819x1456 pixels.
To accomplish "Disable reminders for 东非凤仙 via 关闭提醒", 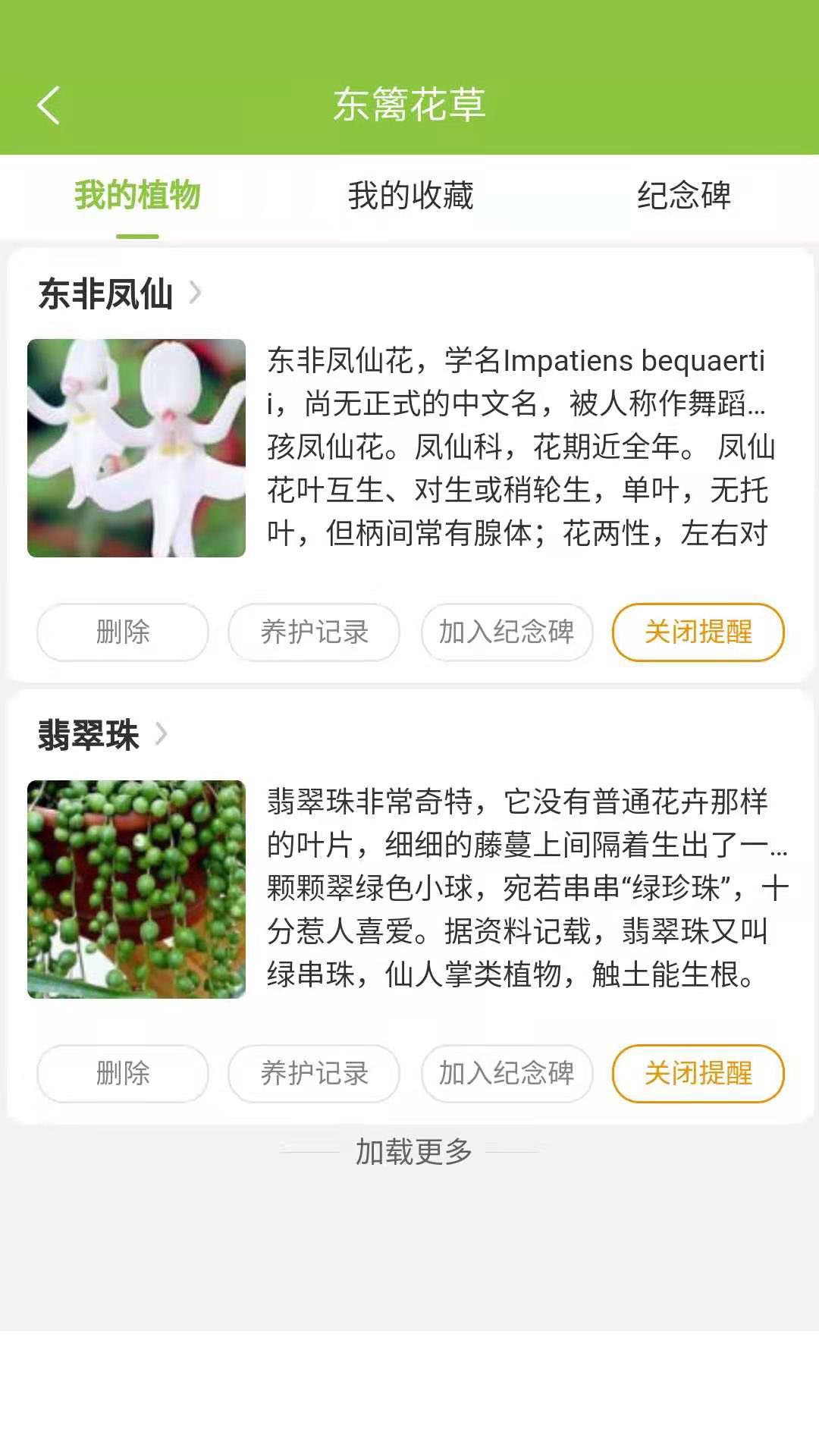I will [x=698, y=632].
